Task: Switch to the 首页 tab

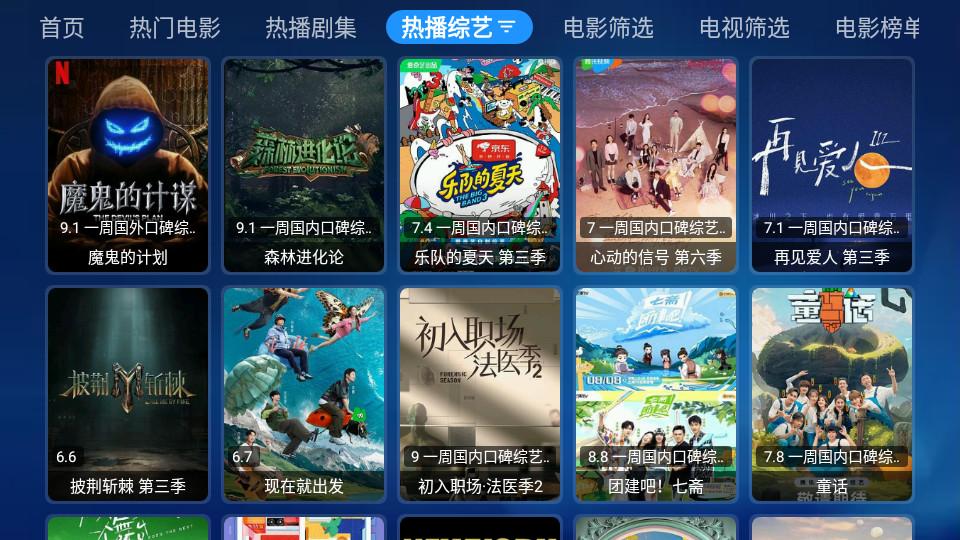Action: (x=62, y=27)
